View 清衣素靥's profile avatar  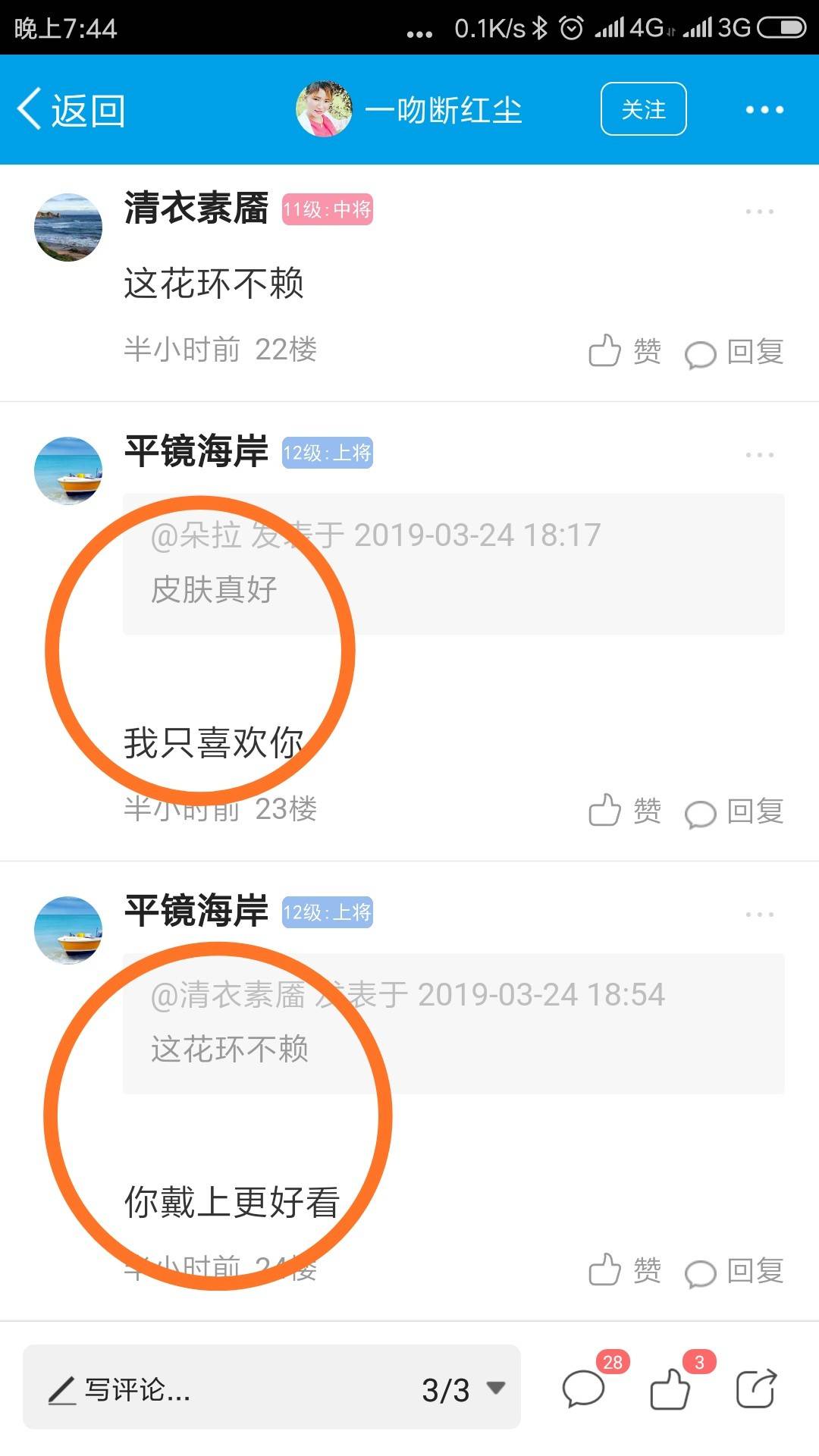click(x=68, y=227)
